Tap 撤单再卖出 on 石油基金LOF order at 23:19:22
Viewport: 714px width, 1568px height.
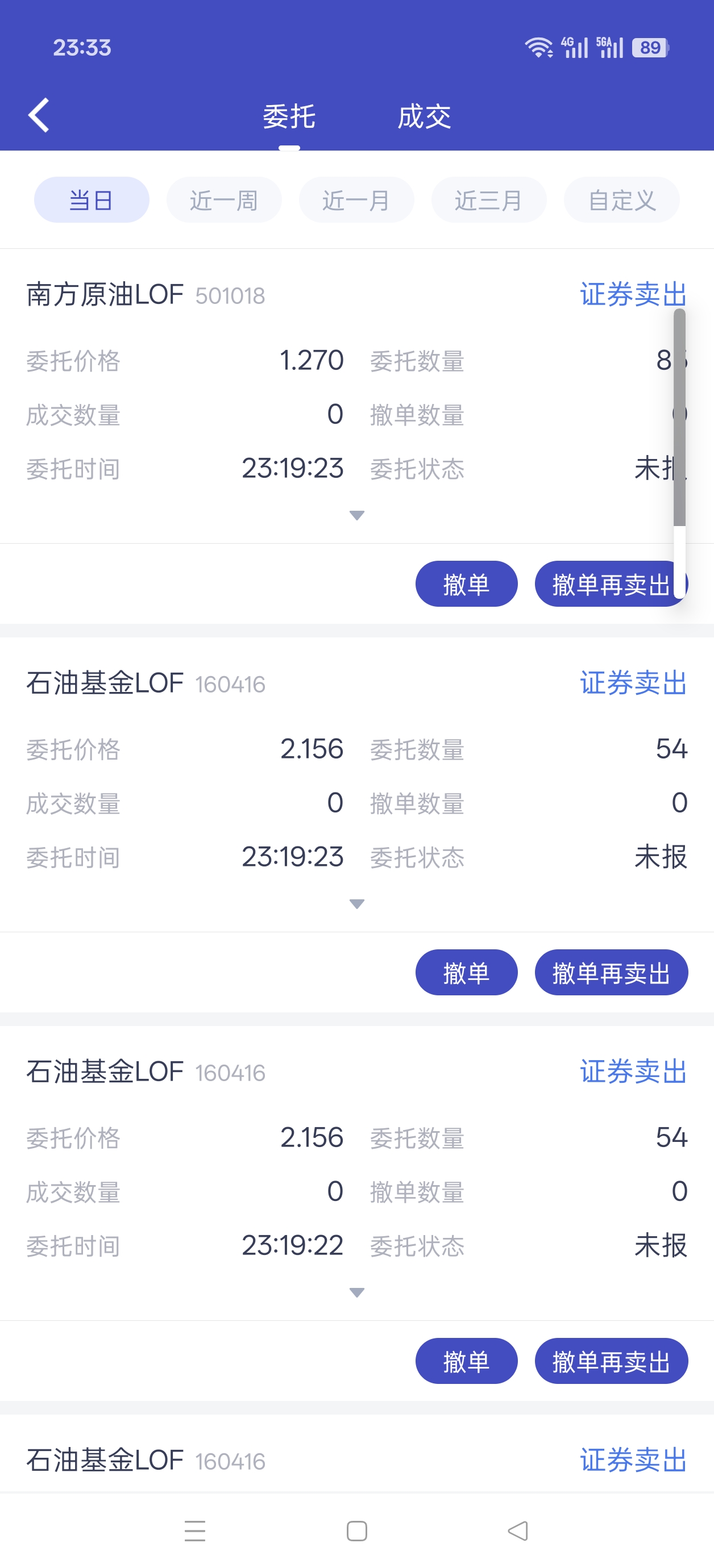point(611,1361)
